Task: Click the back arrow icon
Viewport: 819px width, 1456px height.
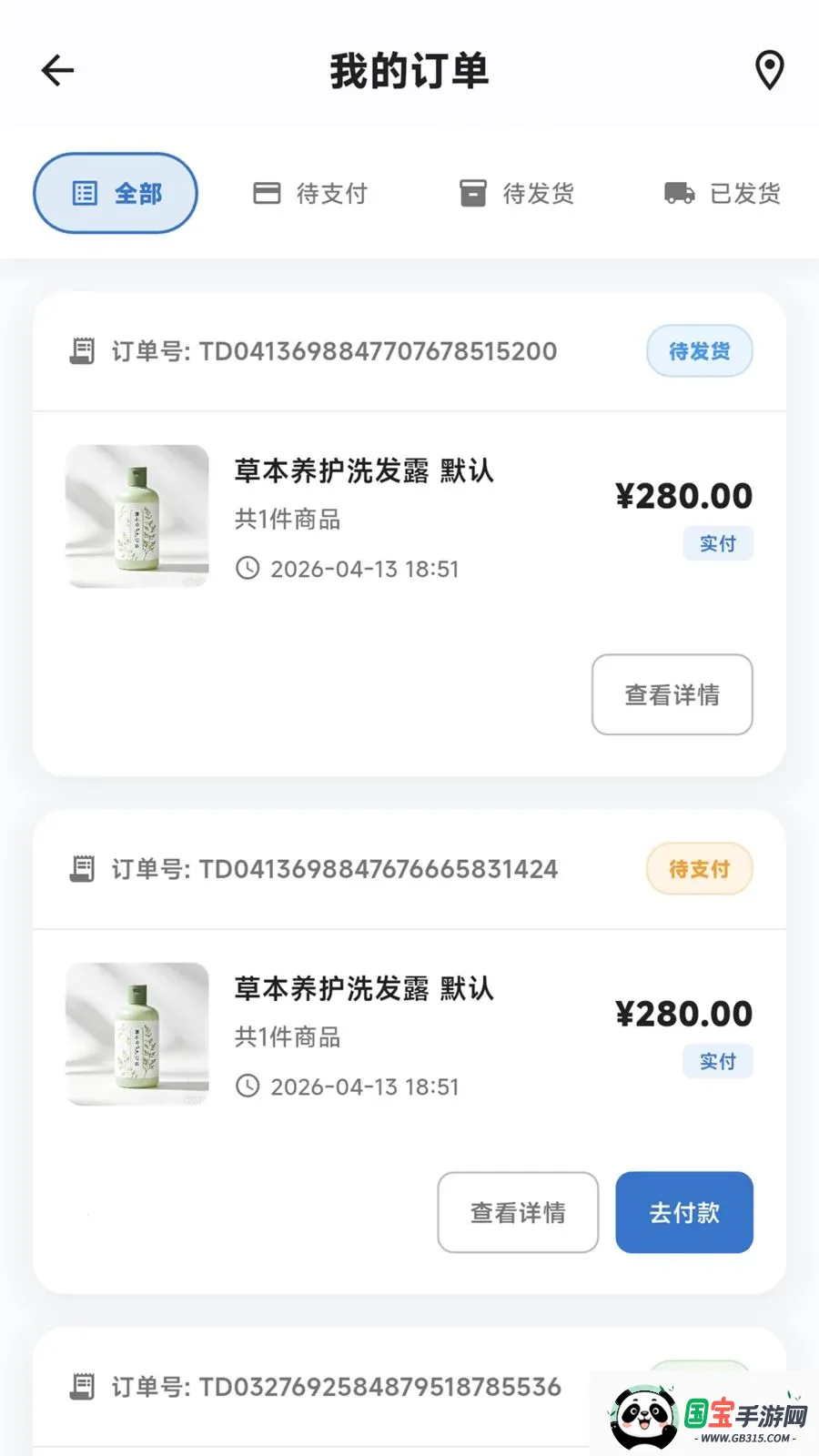Action: (57, 70)
